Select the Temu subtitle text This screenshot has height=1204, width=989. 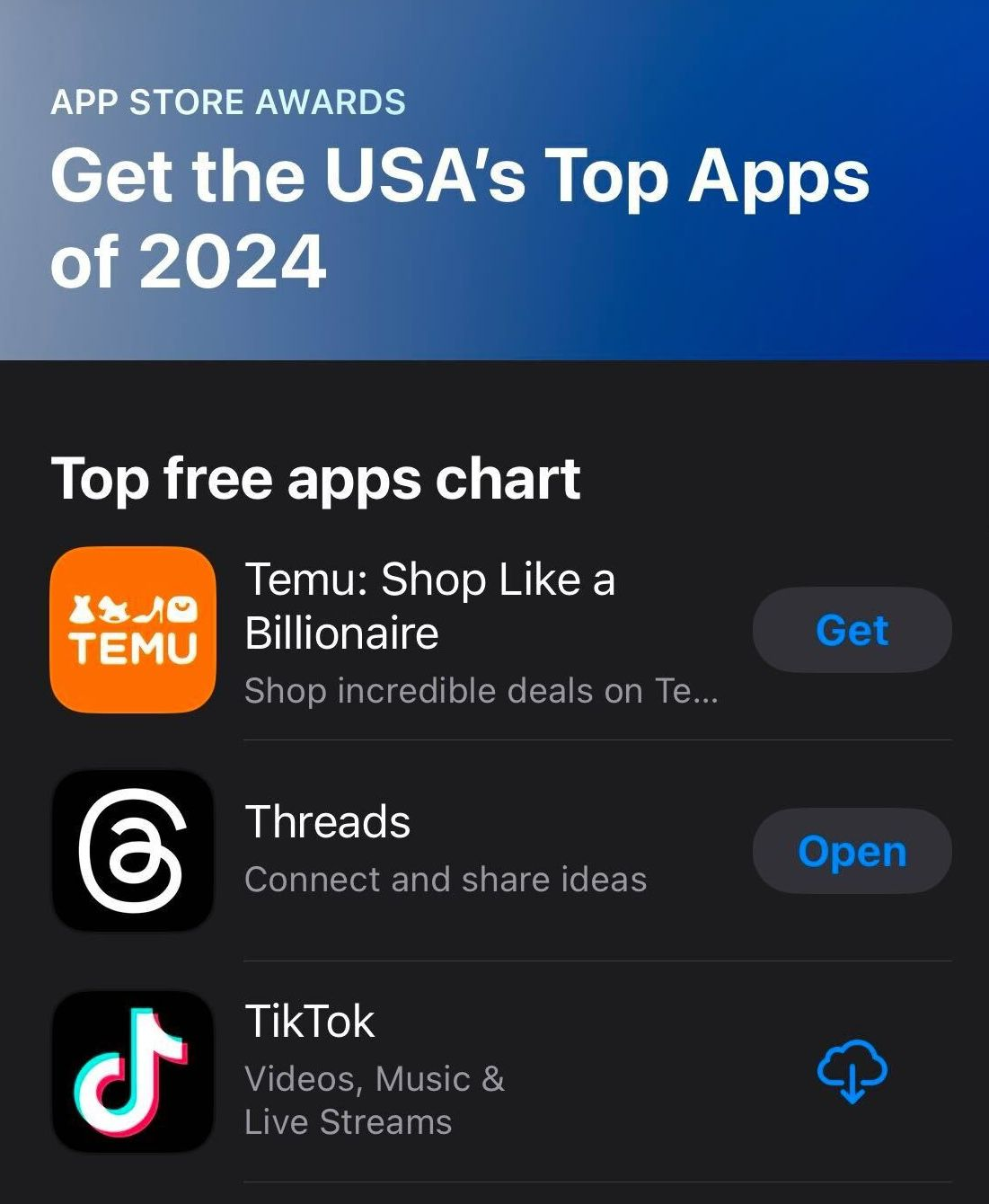(481, 690)
